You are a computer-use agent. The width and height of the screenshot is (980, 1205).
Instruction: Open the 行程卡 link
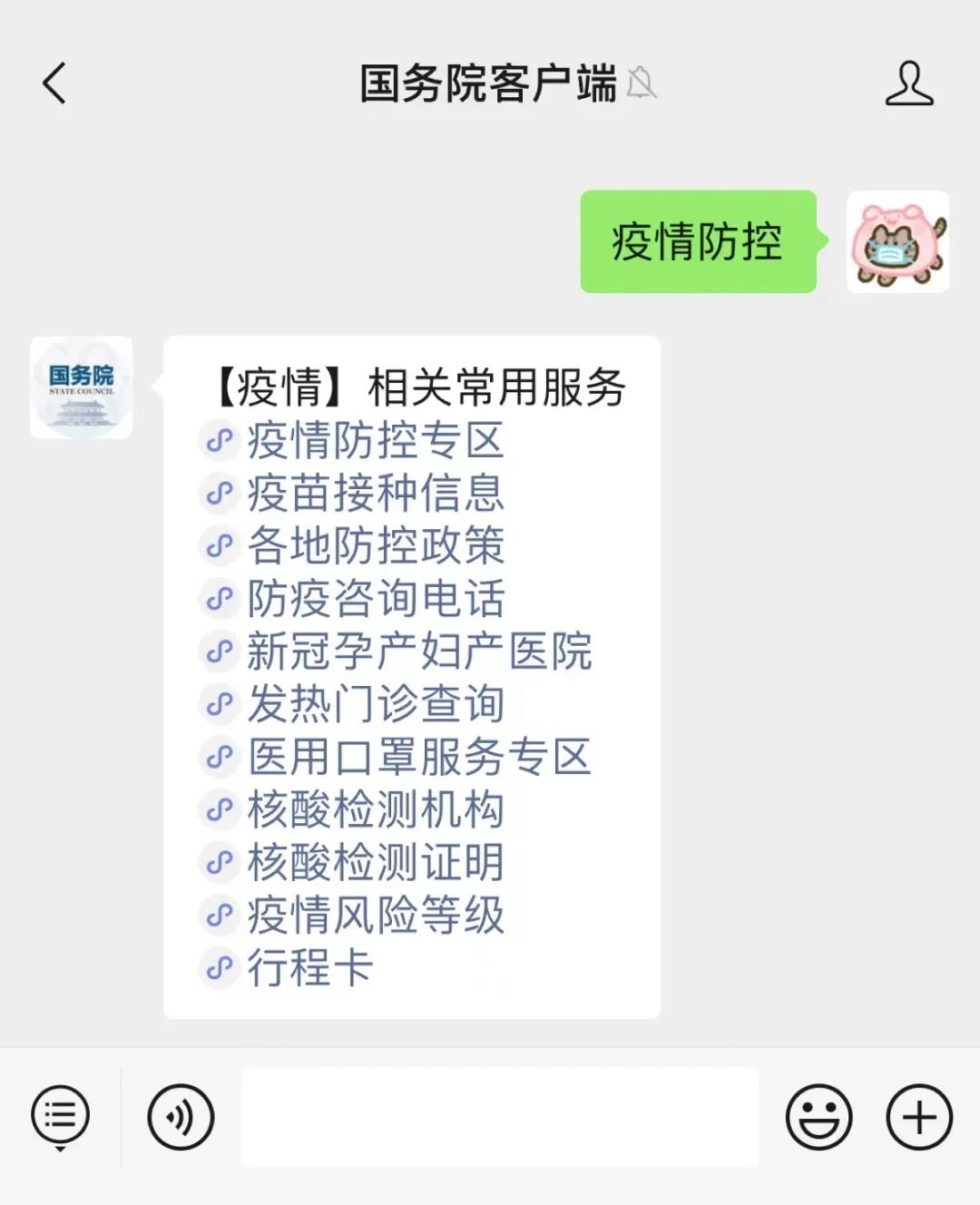[309, 967]
